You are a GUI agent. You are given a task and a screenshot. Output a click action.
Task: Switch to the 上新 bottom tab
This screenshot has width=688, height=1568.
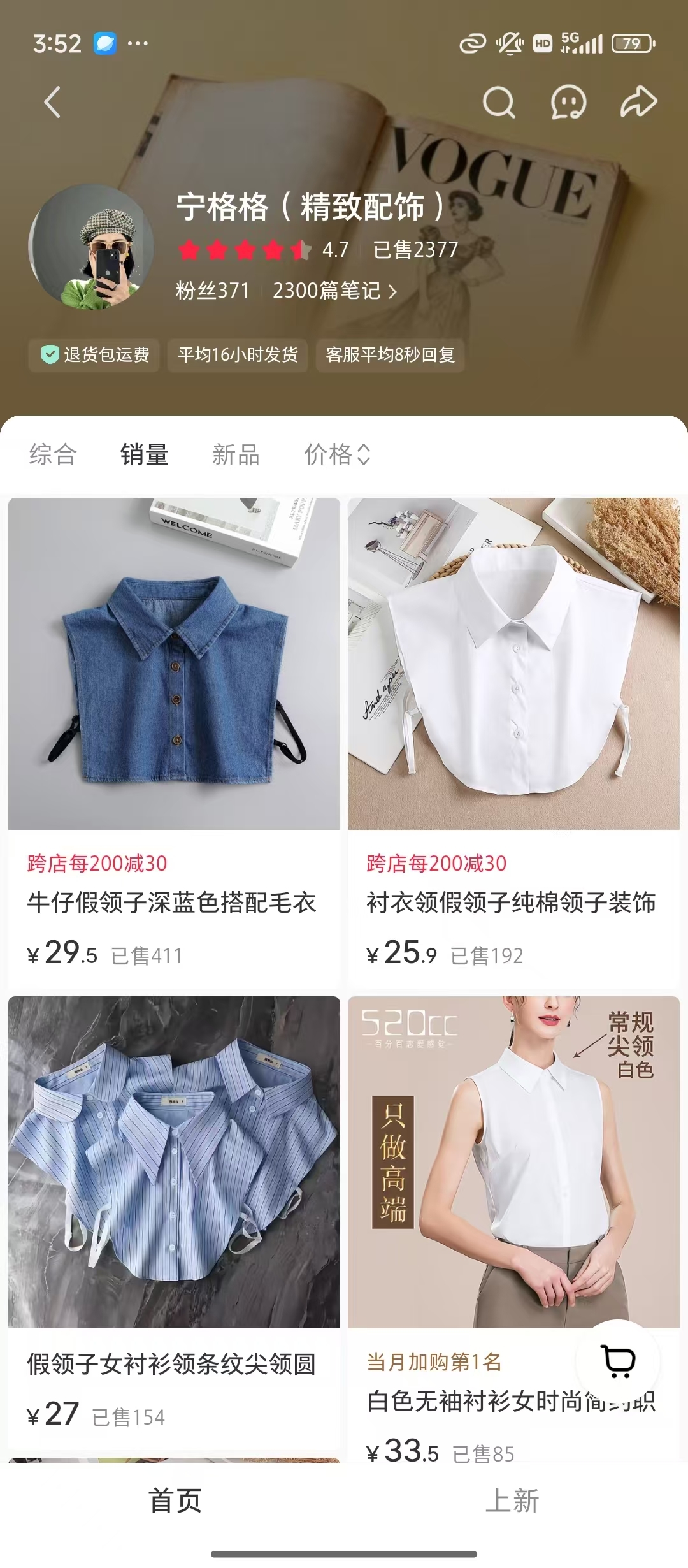513,1500
